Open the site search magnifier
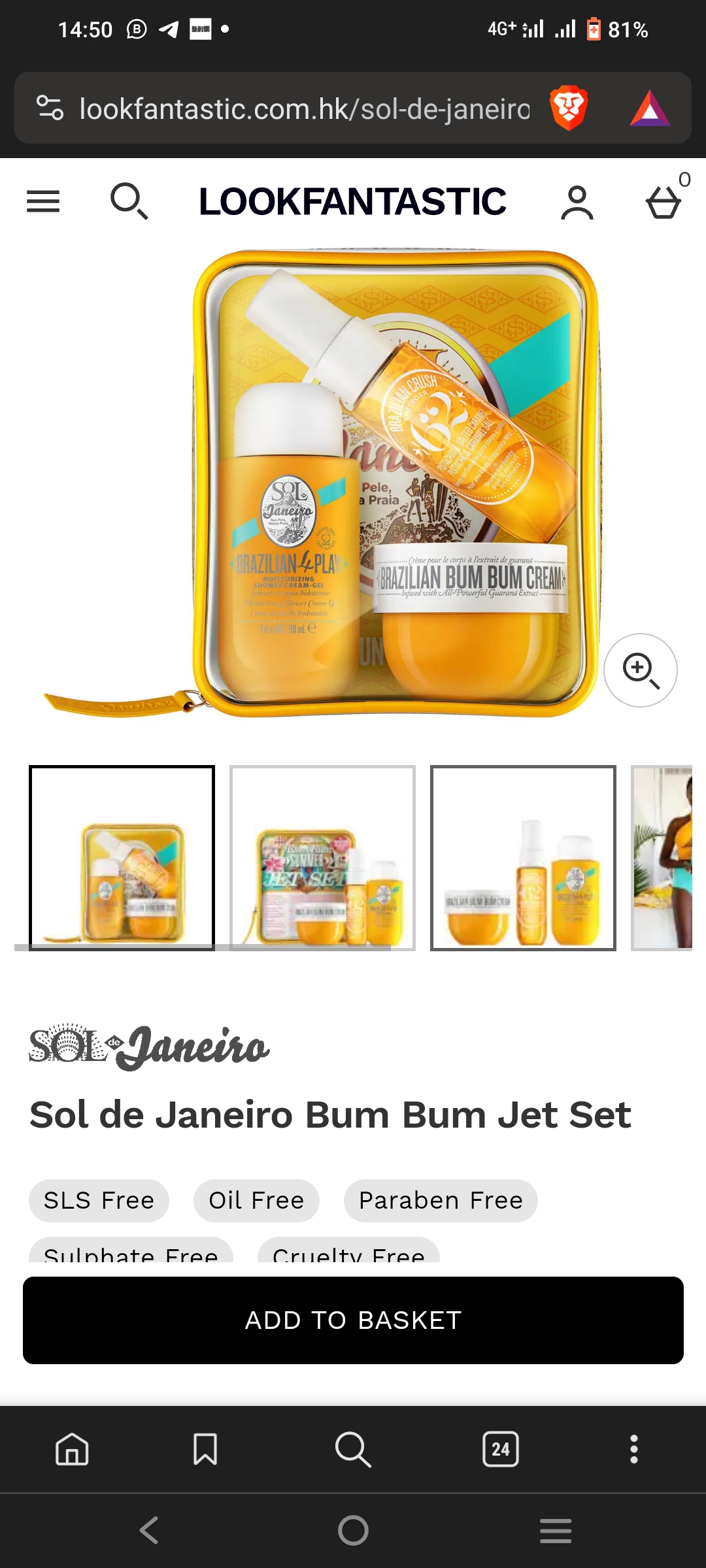This screenshot has width=706, height=1568. pos(129,201)
